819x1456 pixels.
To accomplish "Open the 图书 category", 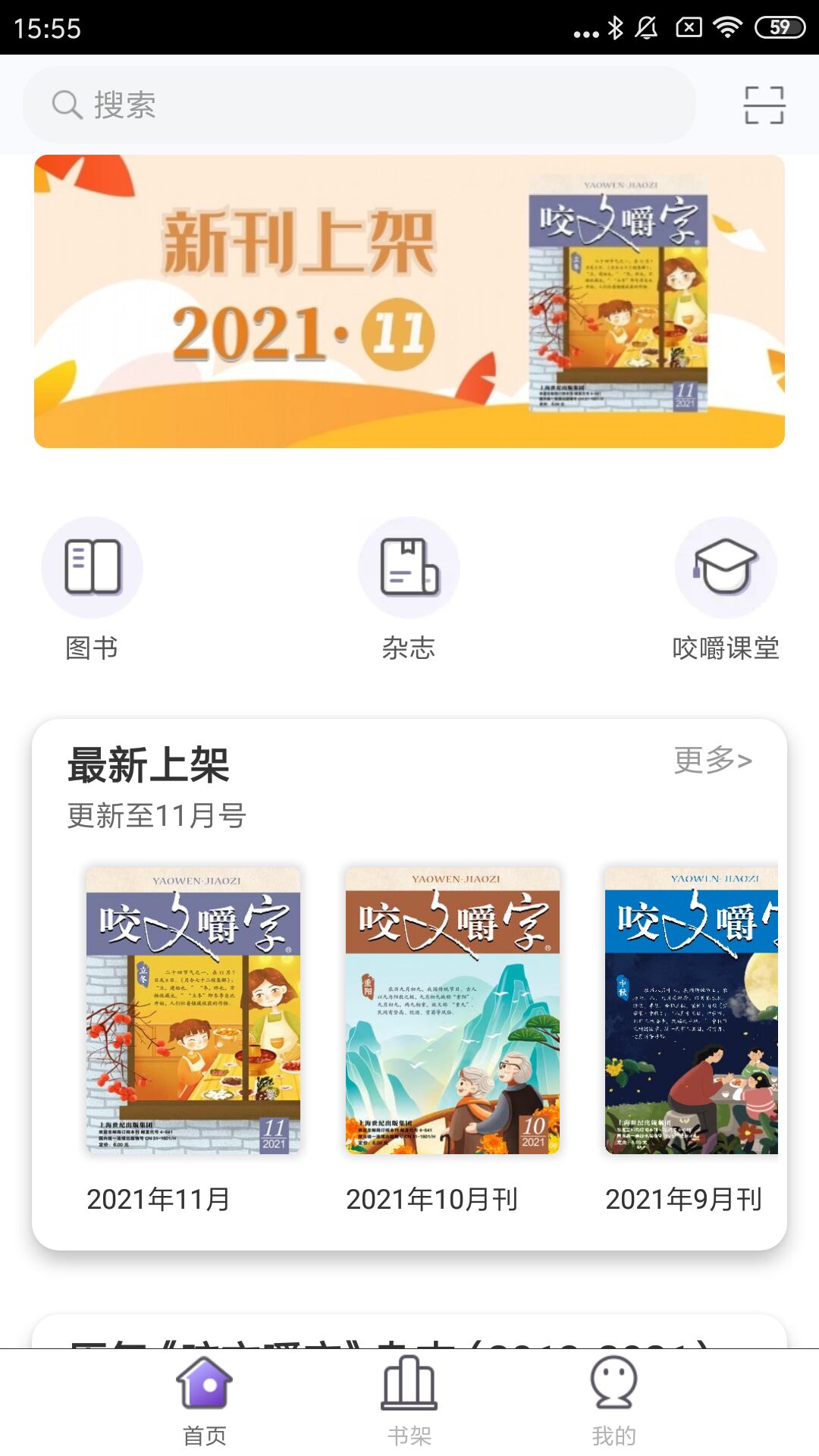I will pos(92,589).
